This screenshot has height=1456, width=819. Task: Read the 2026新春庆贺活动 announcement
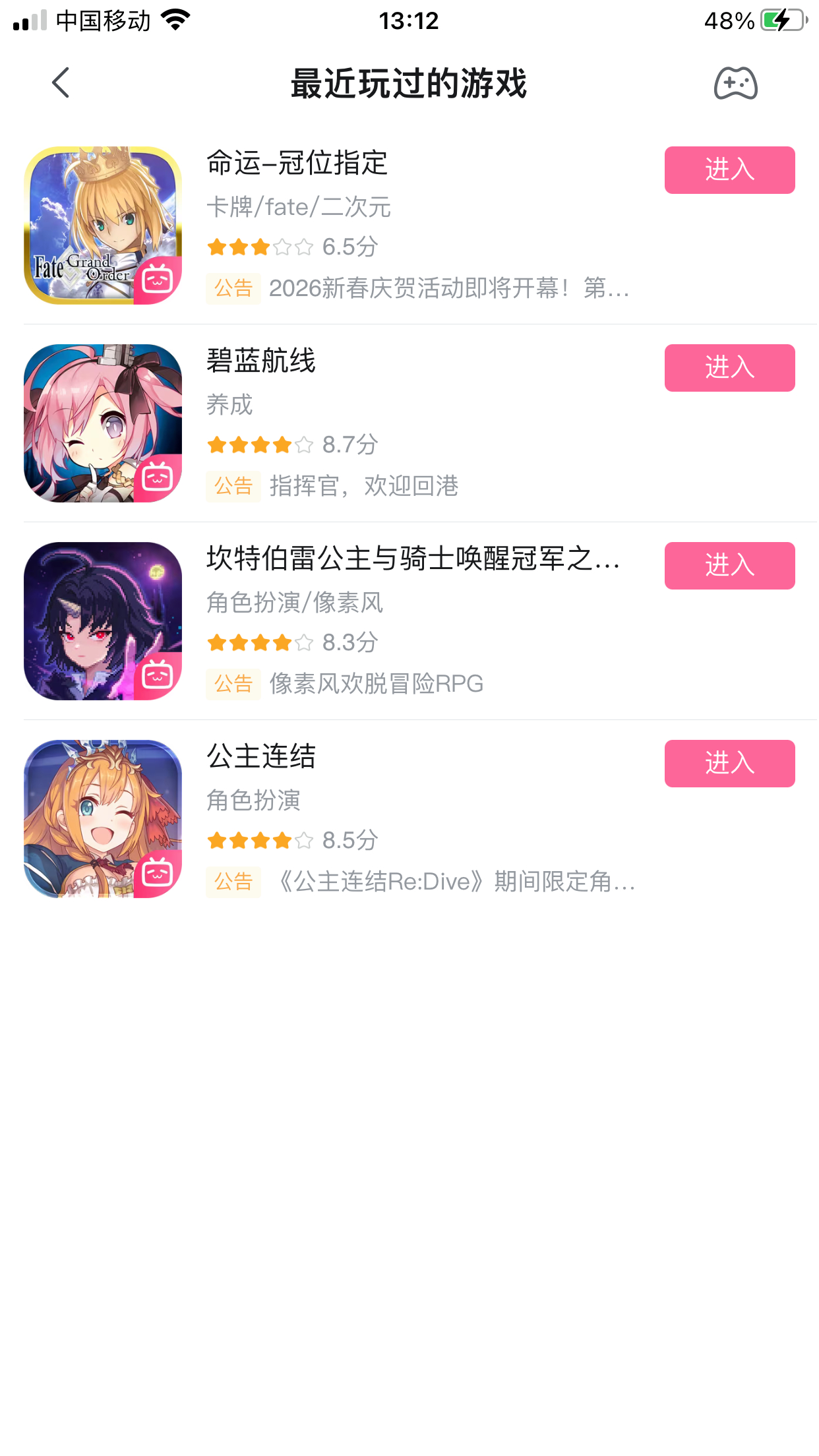(448, 288)
